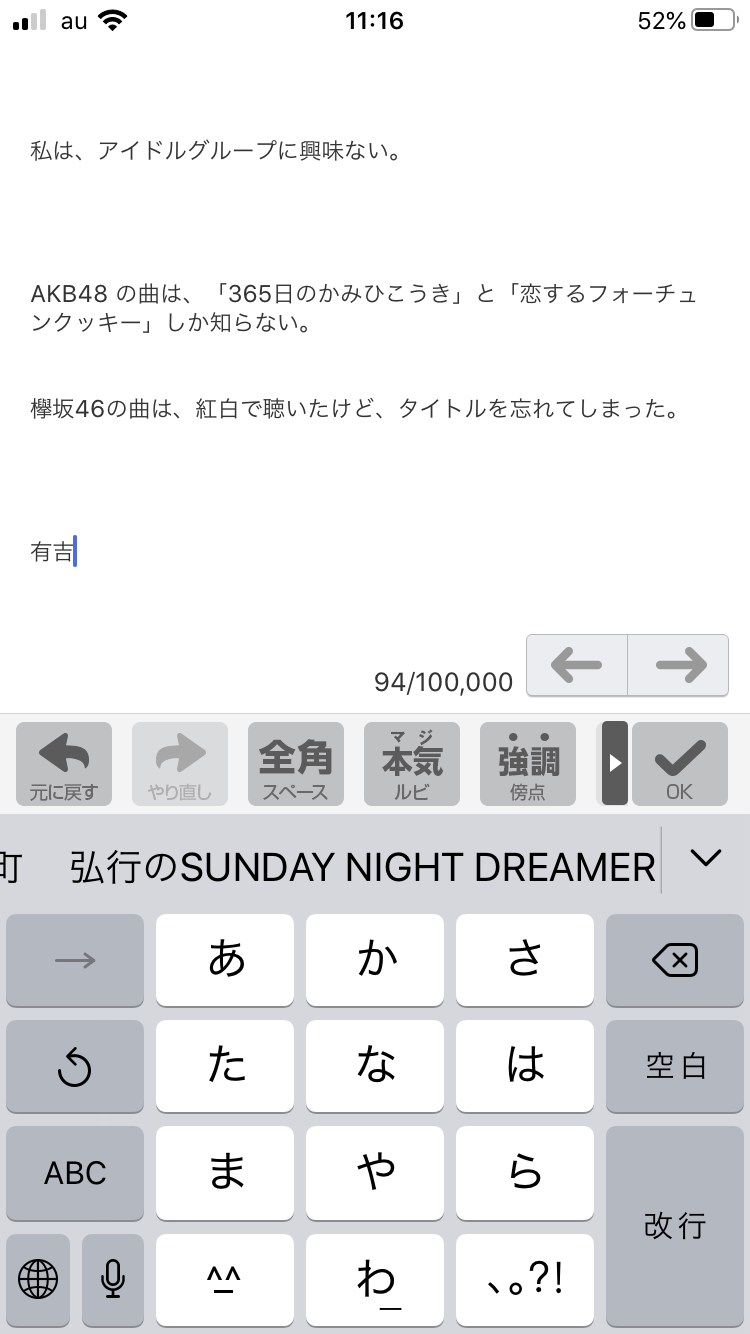Tap the punctuation key 、。?!
This screenshot has width=750, height=1334.
[x=525, y=1278]
